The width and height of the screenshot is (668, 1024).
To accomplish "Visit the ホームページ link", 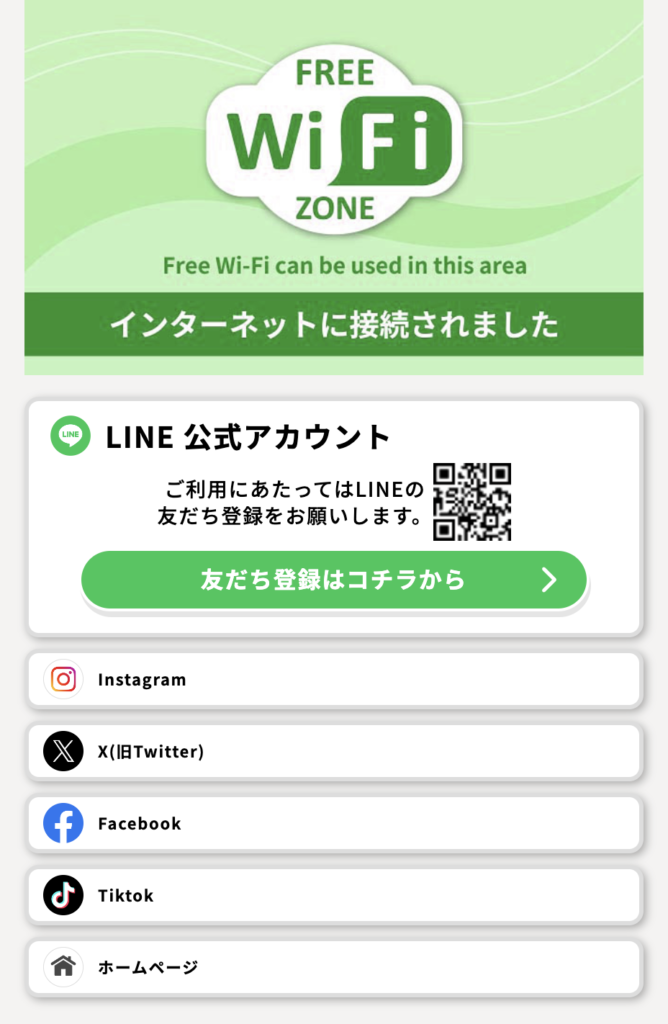I will (333, 967).
